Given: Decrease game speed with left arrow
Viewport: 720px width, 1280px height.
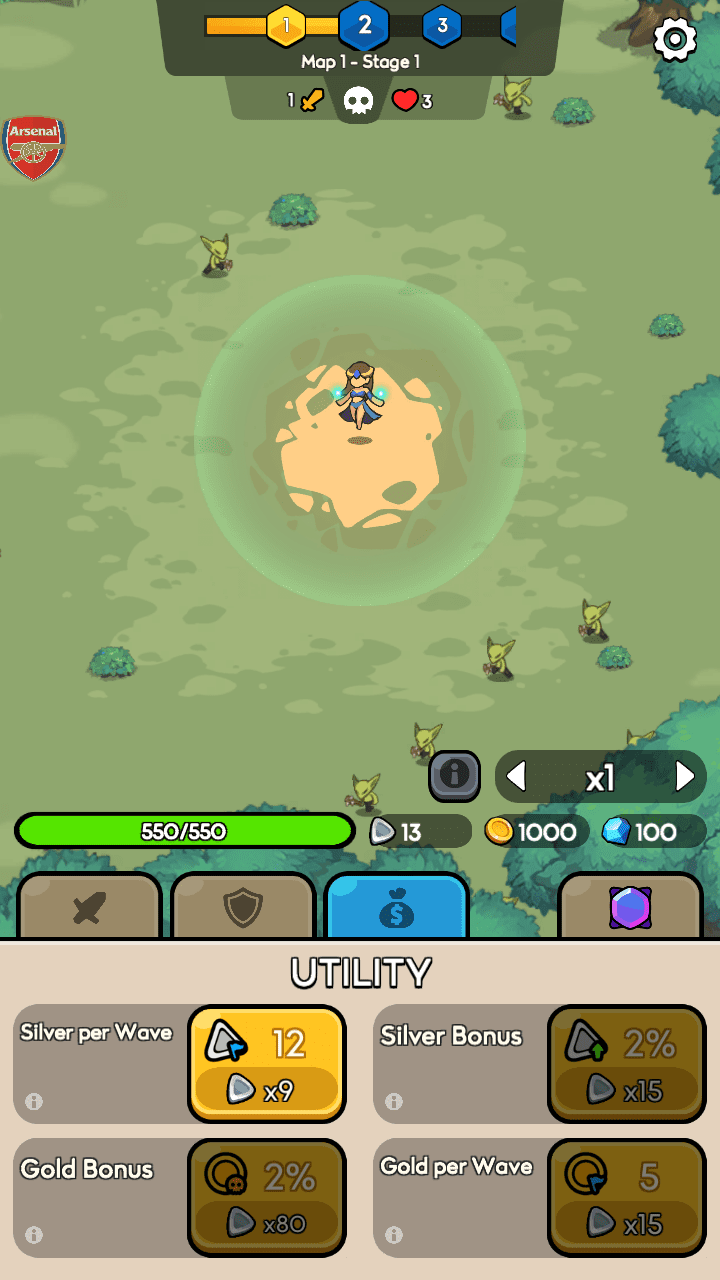Looking at the screenshot, I should click(516, 776).
